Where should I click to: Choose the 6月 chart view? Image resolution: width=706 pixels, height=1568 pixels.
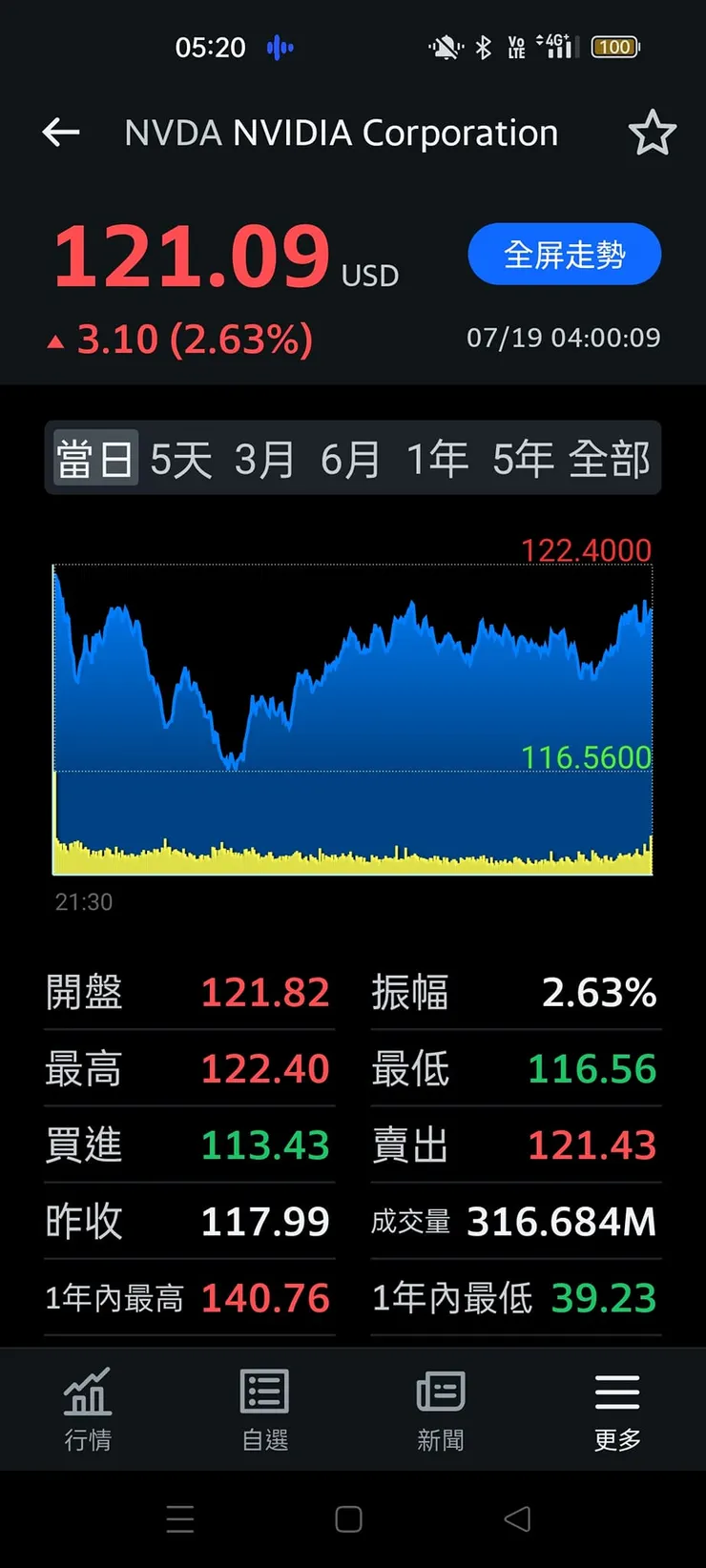[351, 459]
